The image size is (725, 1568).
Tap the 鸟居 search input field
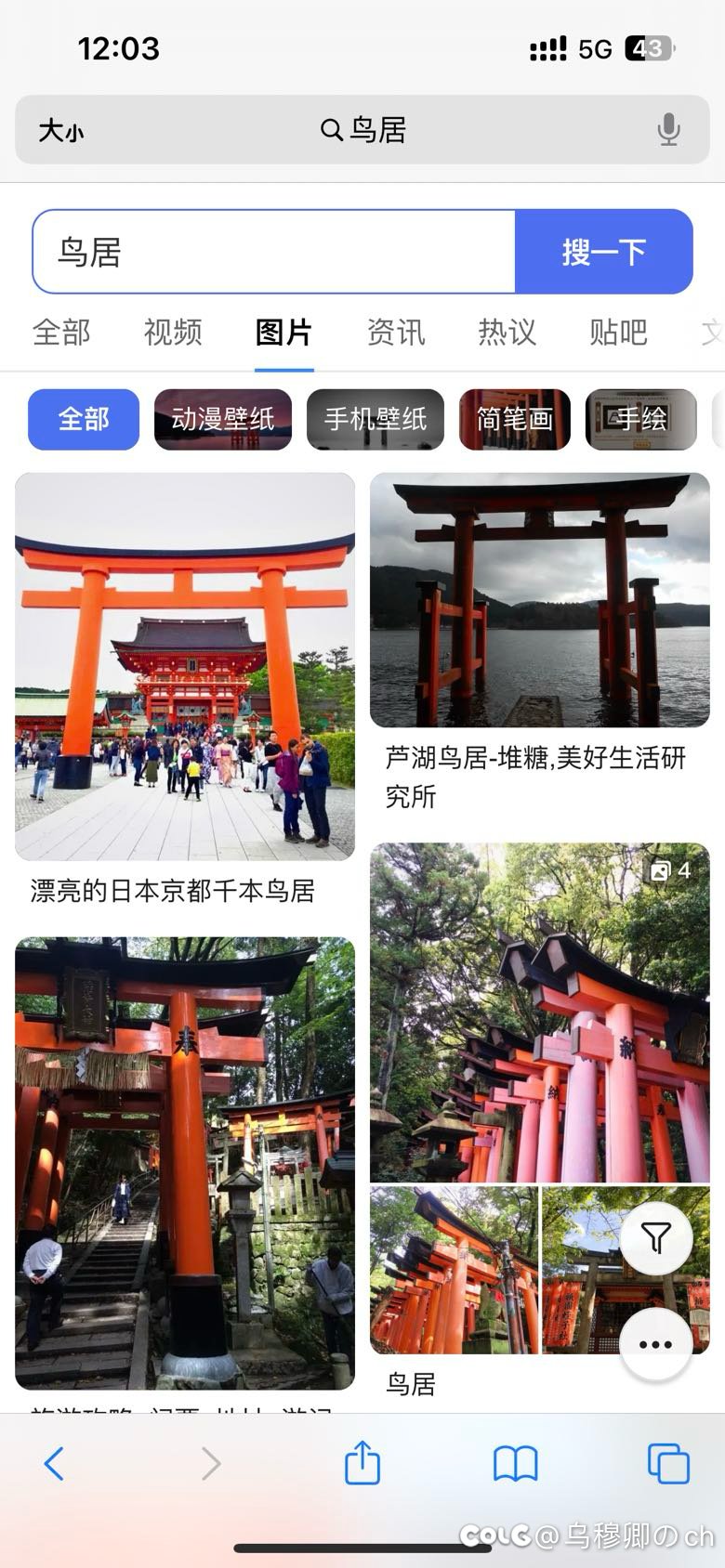[x=274, y=252]
